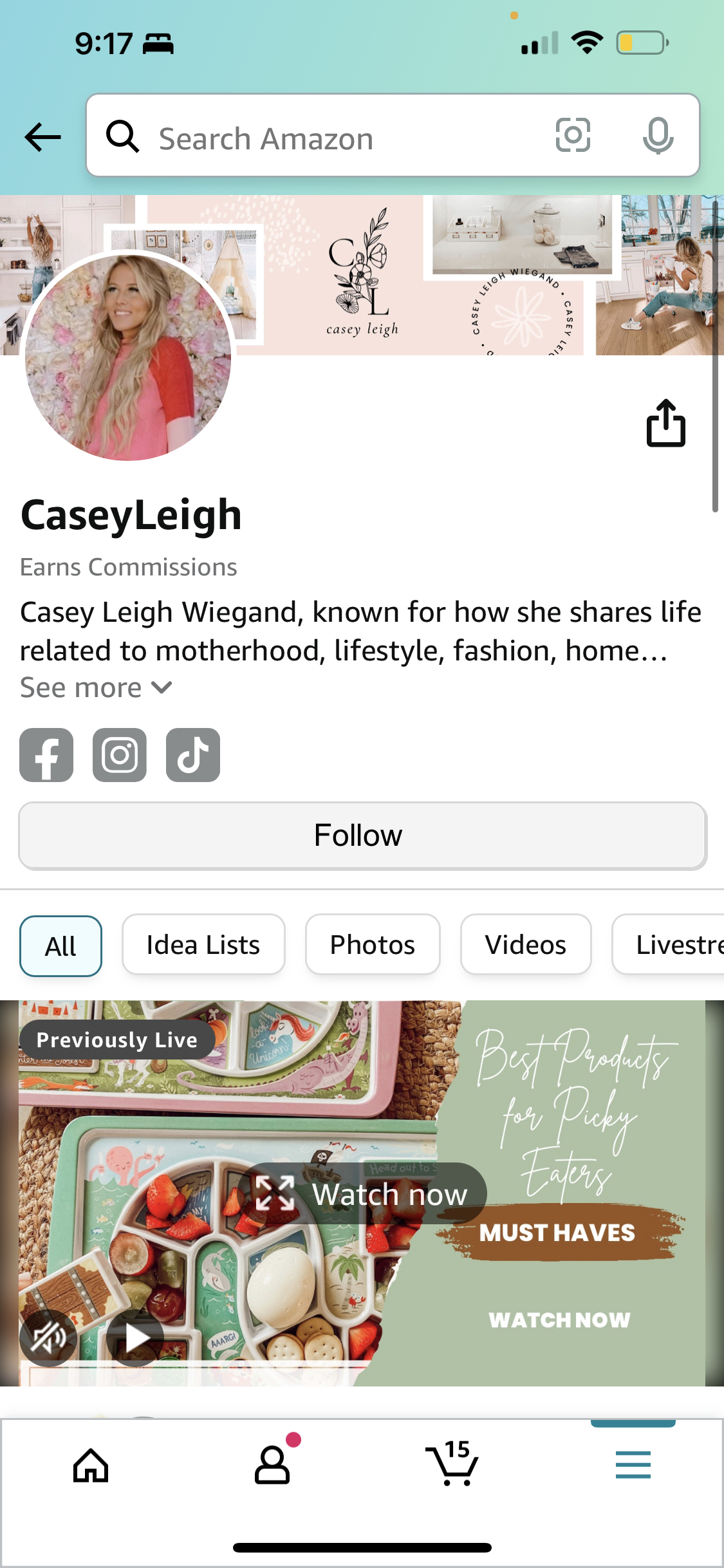
Task: Open CaseyLeigh's Instagram profile
Action: click(x=120, y=755)
